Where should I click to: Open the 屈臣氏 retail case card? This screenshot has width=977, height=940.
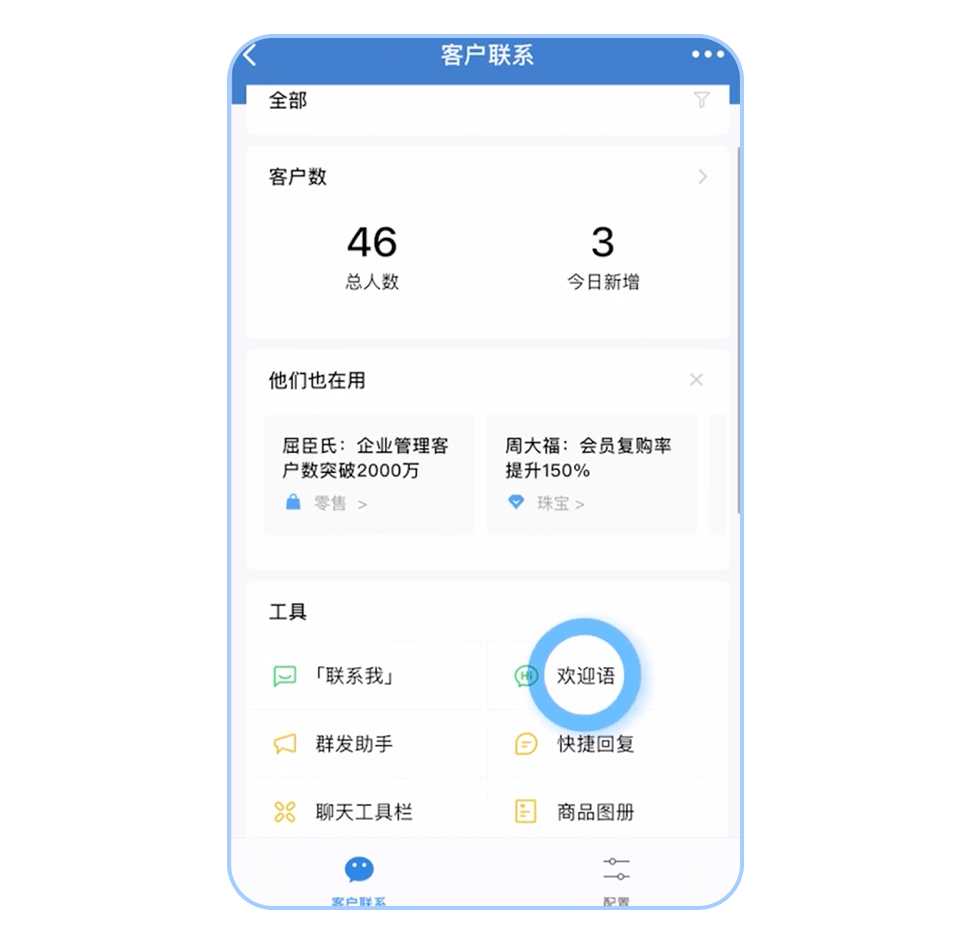[x=368, y=474]
